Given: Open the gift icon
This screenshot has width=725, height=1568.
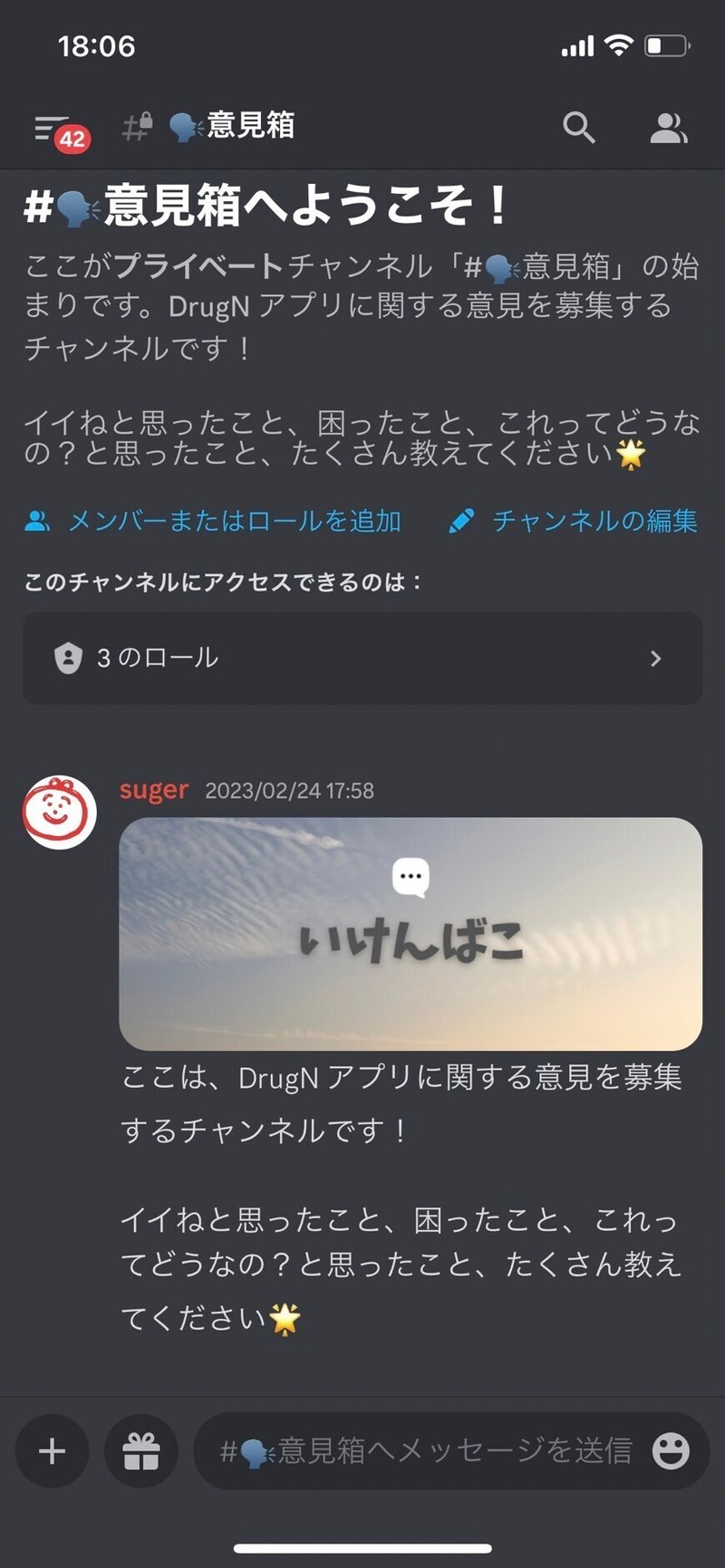Looking at the screenshot, I should pos(141,1451).
